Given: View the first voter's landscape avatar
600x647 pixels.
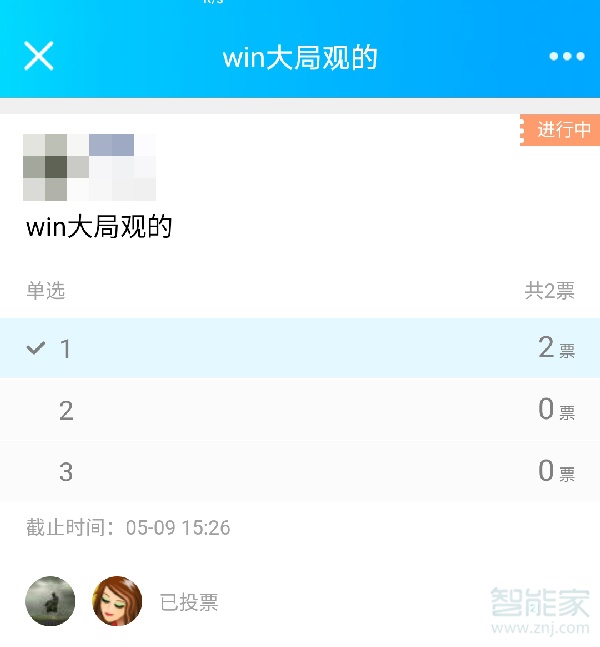Looking at the screenshot, I should pos(50,601).
